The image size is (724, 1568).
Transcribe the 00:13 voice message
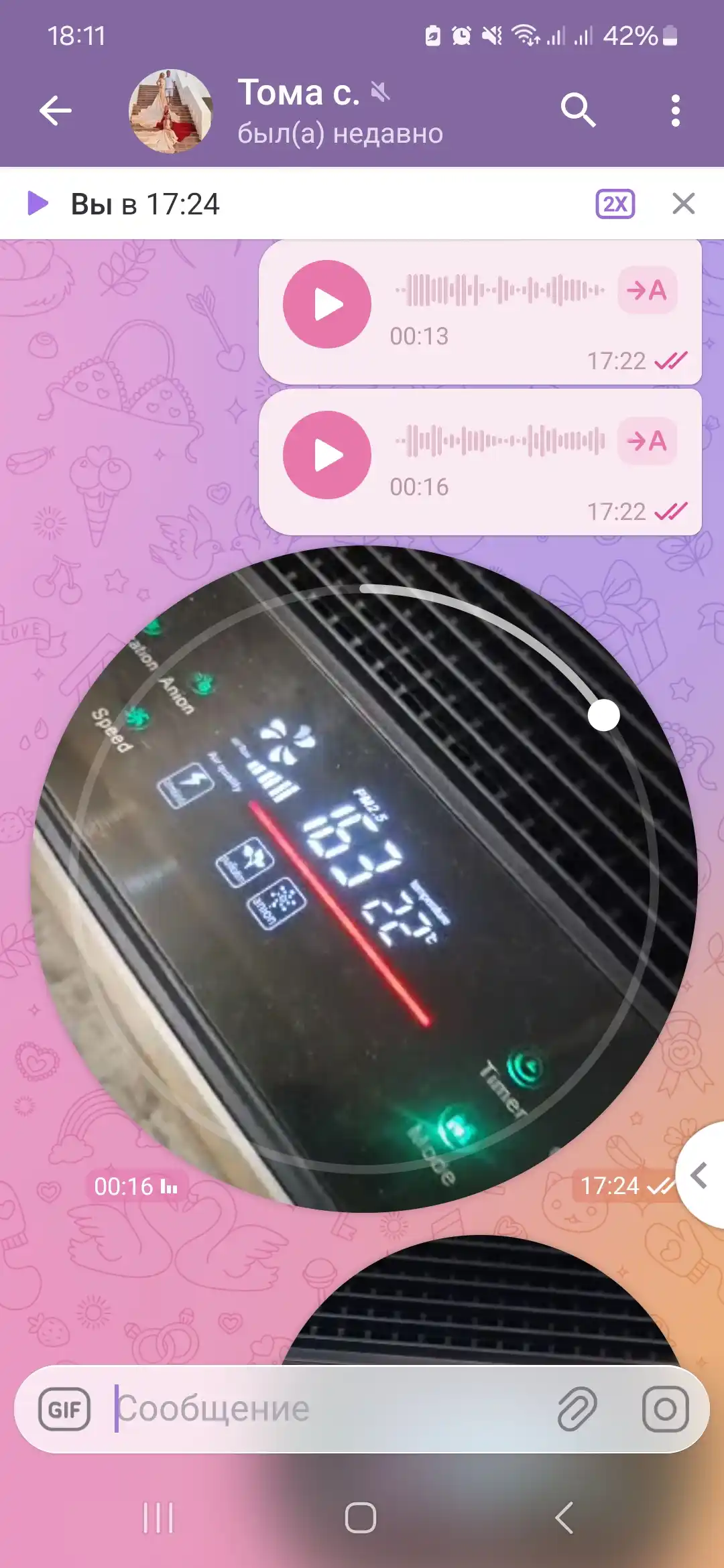click(x=647, y=290)
